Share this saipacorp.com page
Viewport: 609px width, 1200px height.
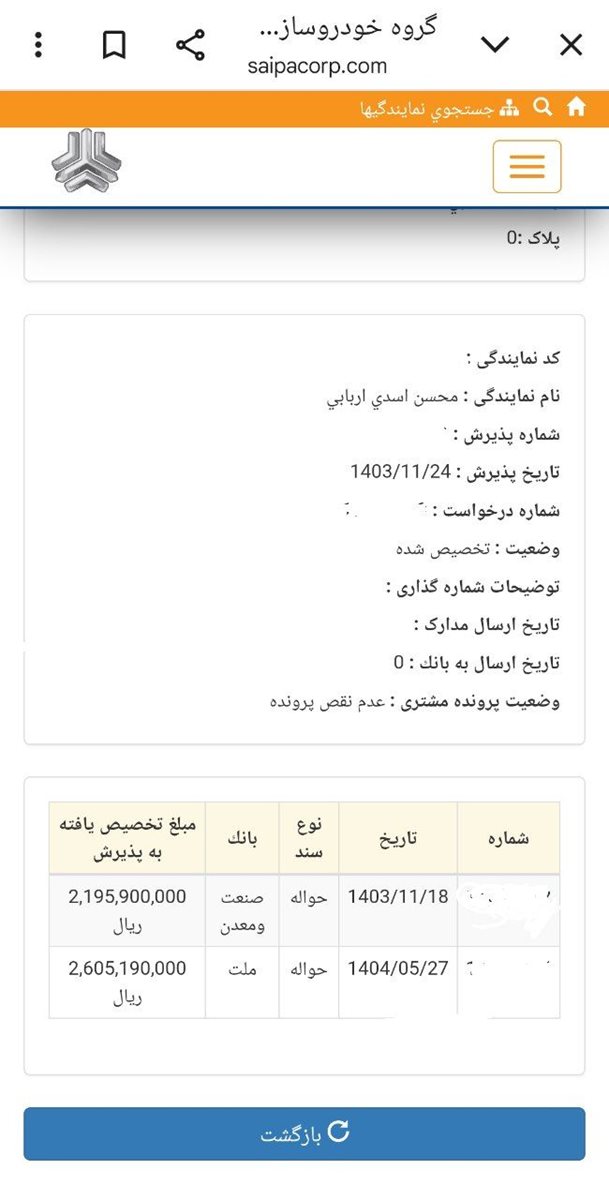tap(190, 45)
